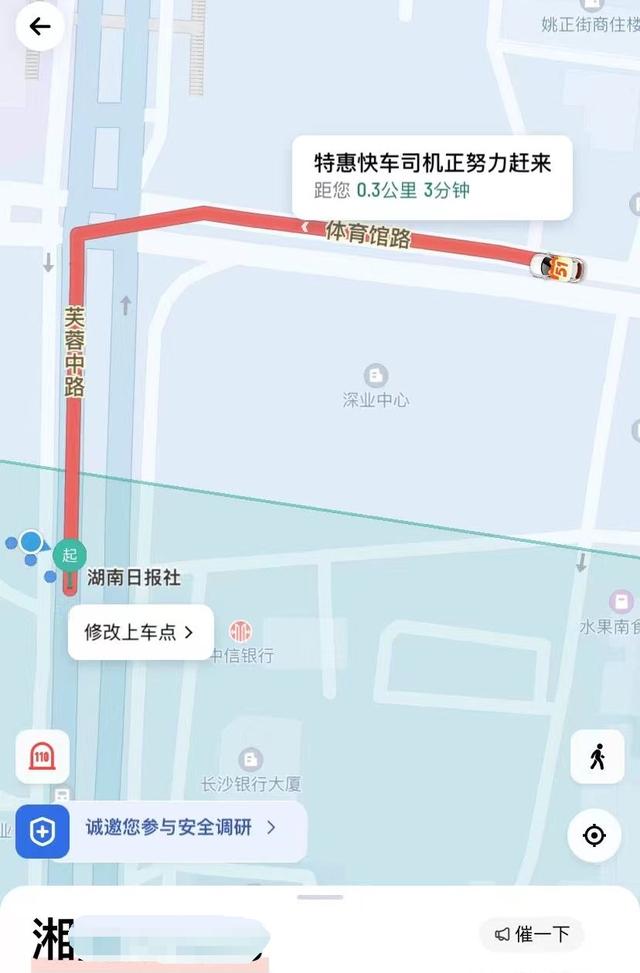Go back using the top arrow
The width and height of the screenshot is (640, 973).
(x=40, y=27)
